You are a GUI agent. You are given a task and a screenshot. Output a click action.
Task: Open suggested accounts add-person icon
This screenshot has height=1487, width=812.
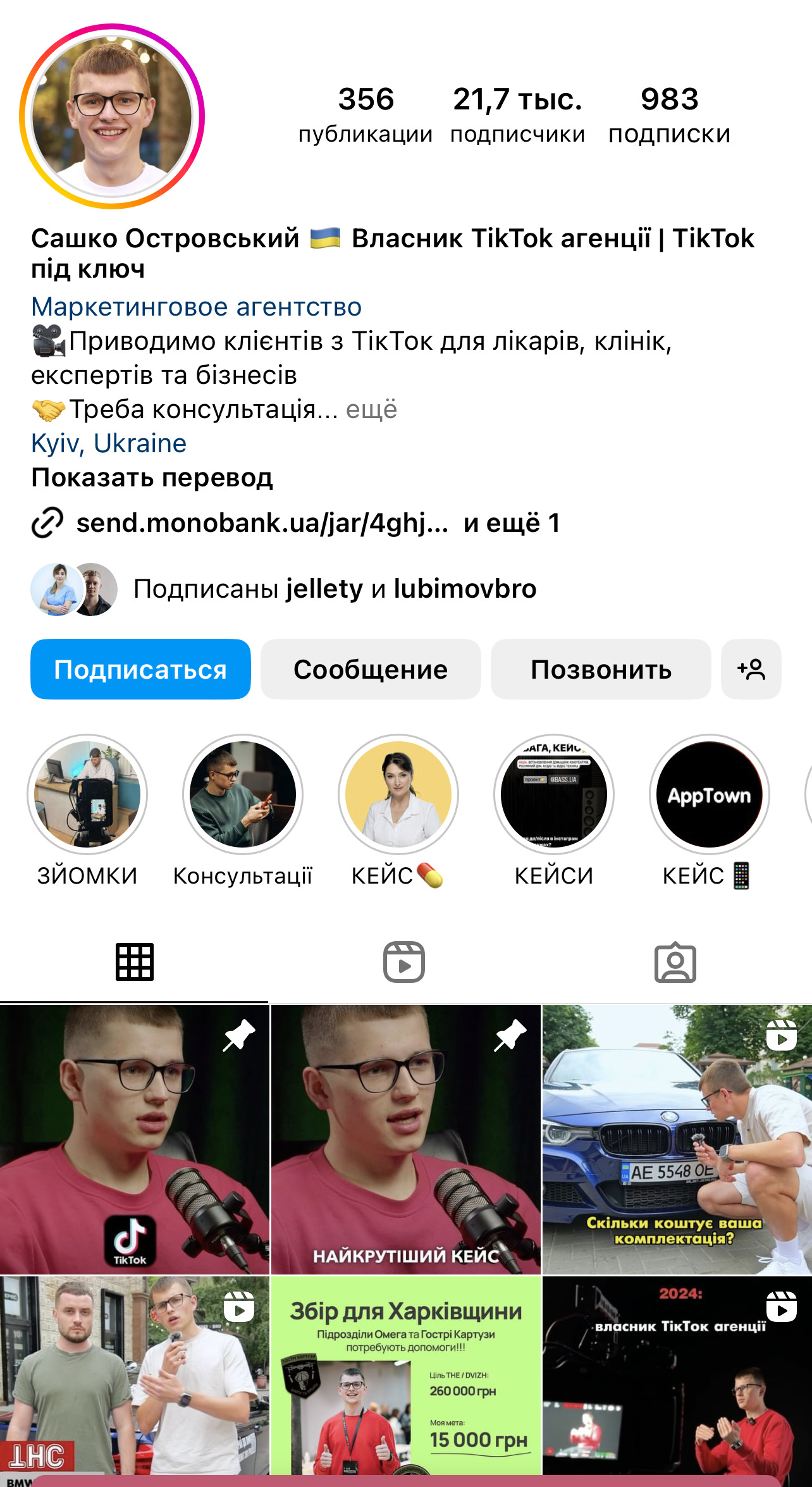[x=751, y=669]
